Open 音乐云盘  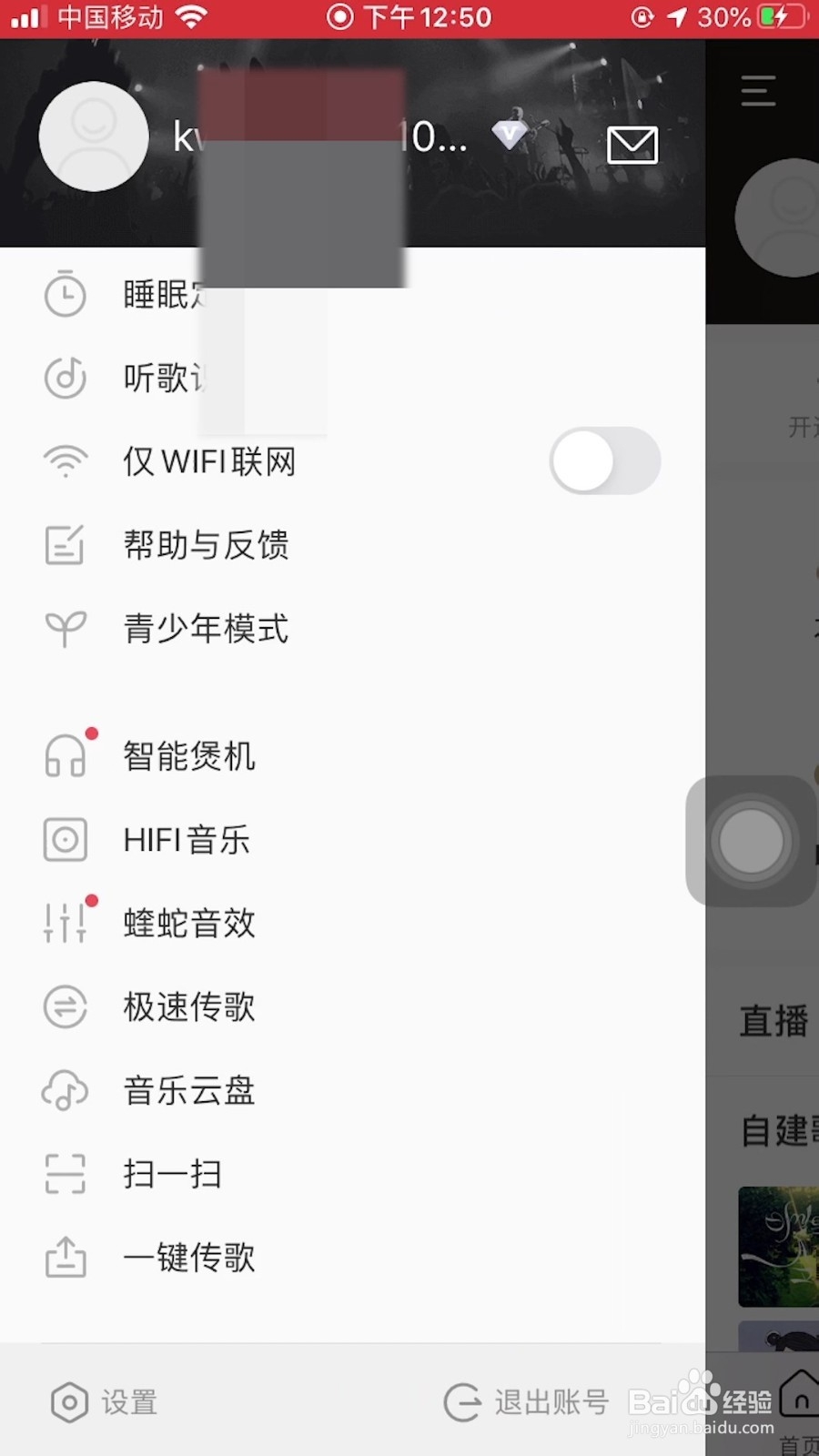click(x=352, y=1091)
